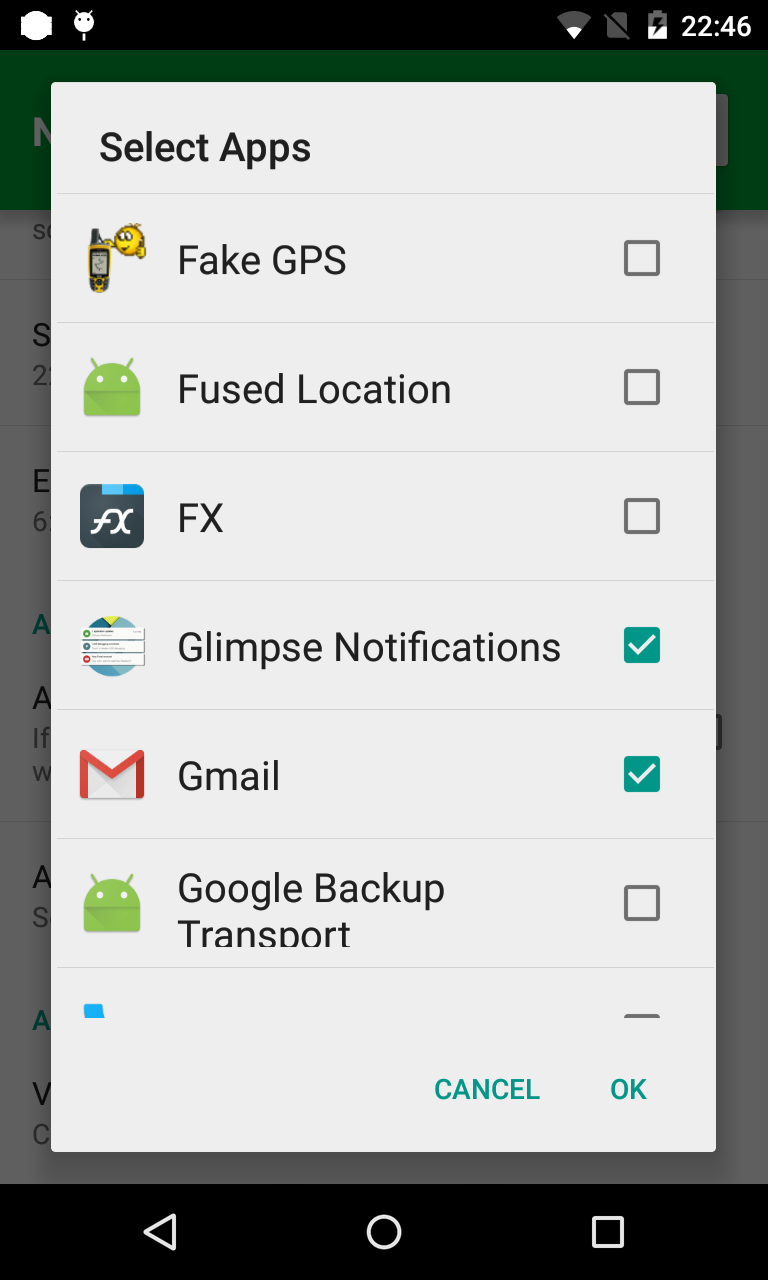Uncheck the Glimpse Notifications checkbox
Screen dimensions: 768x1280
641,645
